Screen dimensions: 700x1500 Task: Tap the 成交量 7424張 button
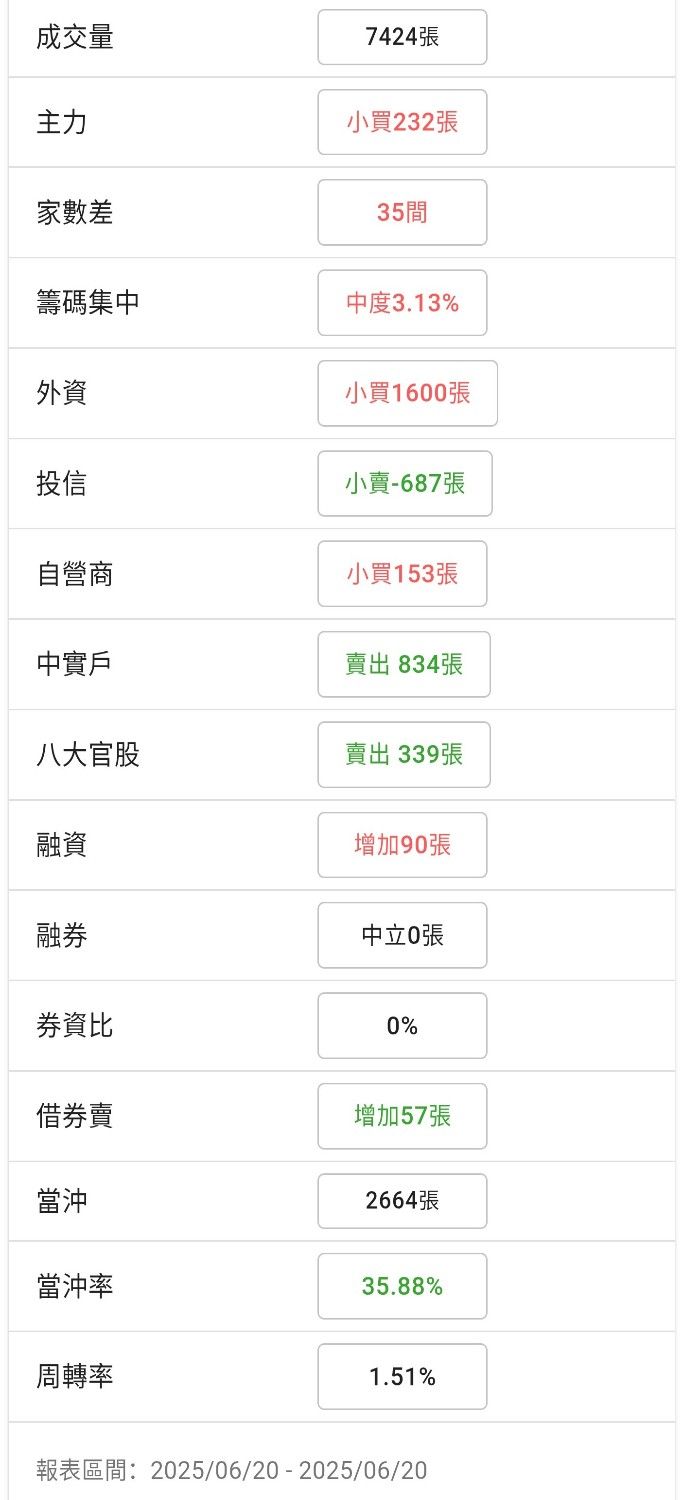pyautogui.click(x=402, y=37)
